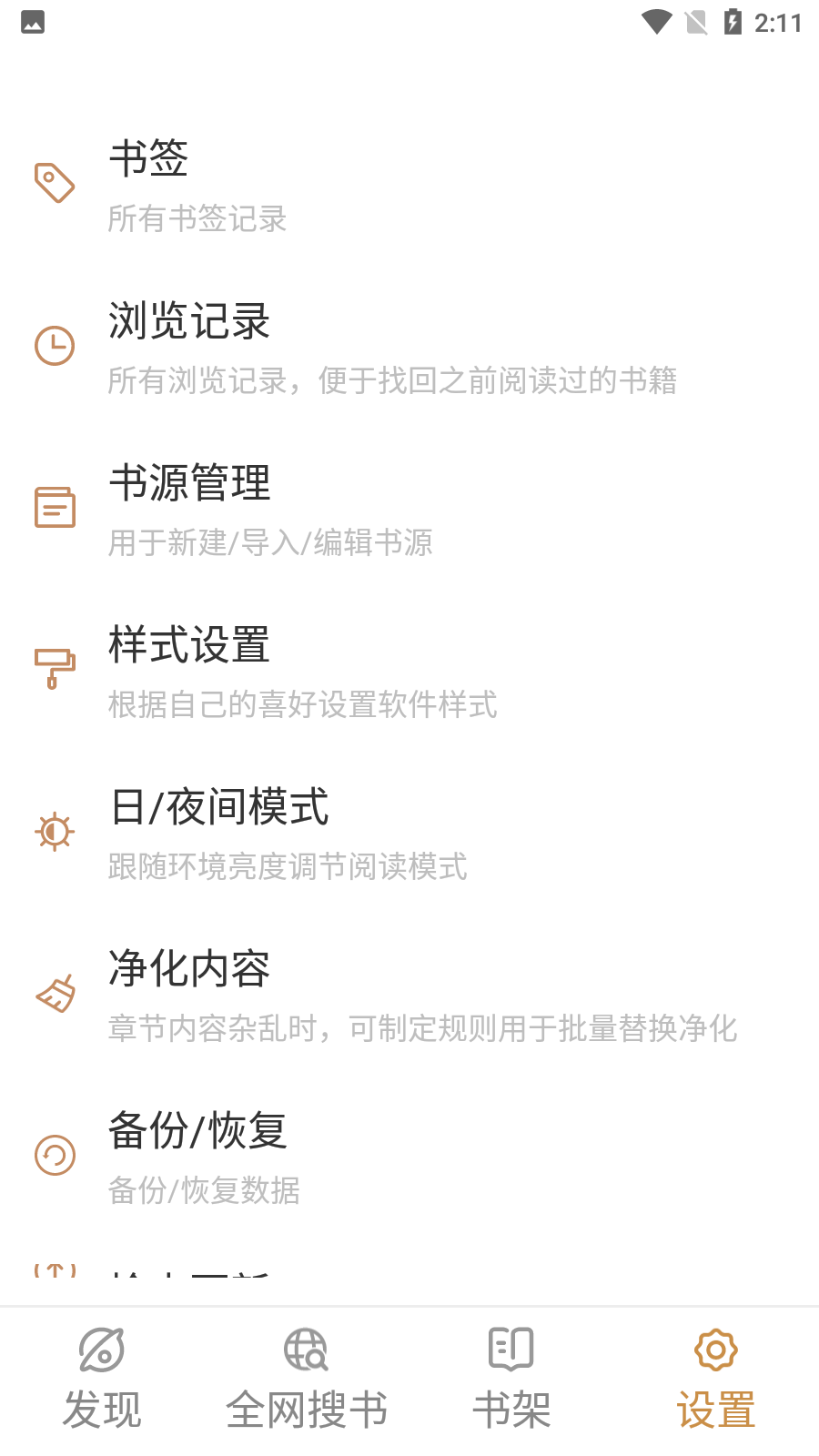This screenshot has width=819, height=1456.
Task: Click the bookmark tag icon beside 书签
Action: point(55,184)
